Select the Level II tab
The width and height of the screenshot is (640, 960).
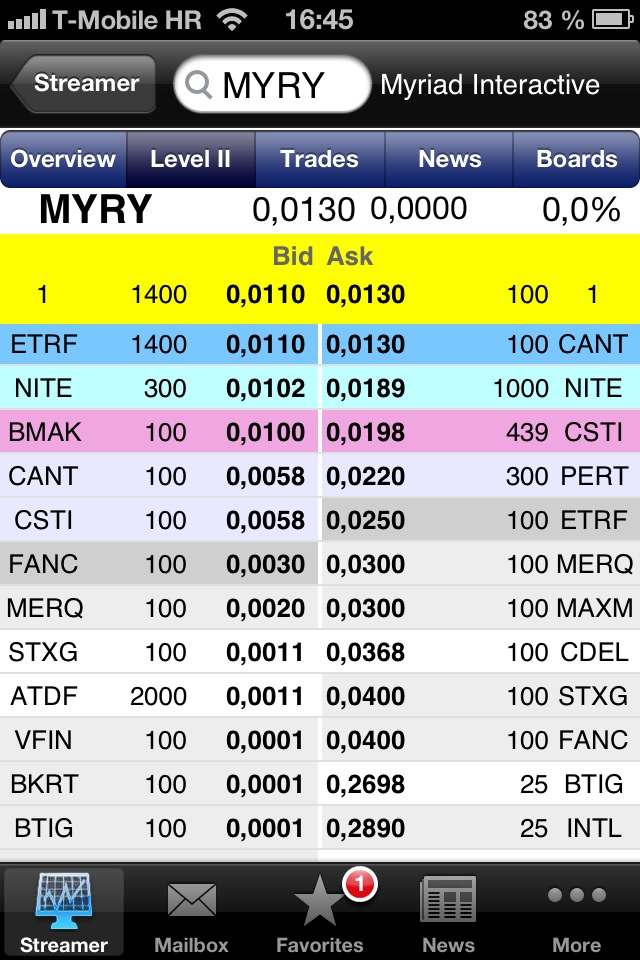[x=191, y=159]
